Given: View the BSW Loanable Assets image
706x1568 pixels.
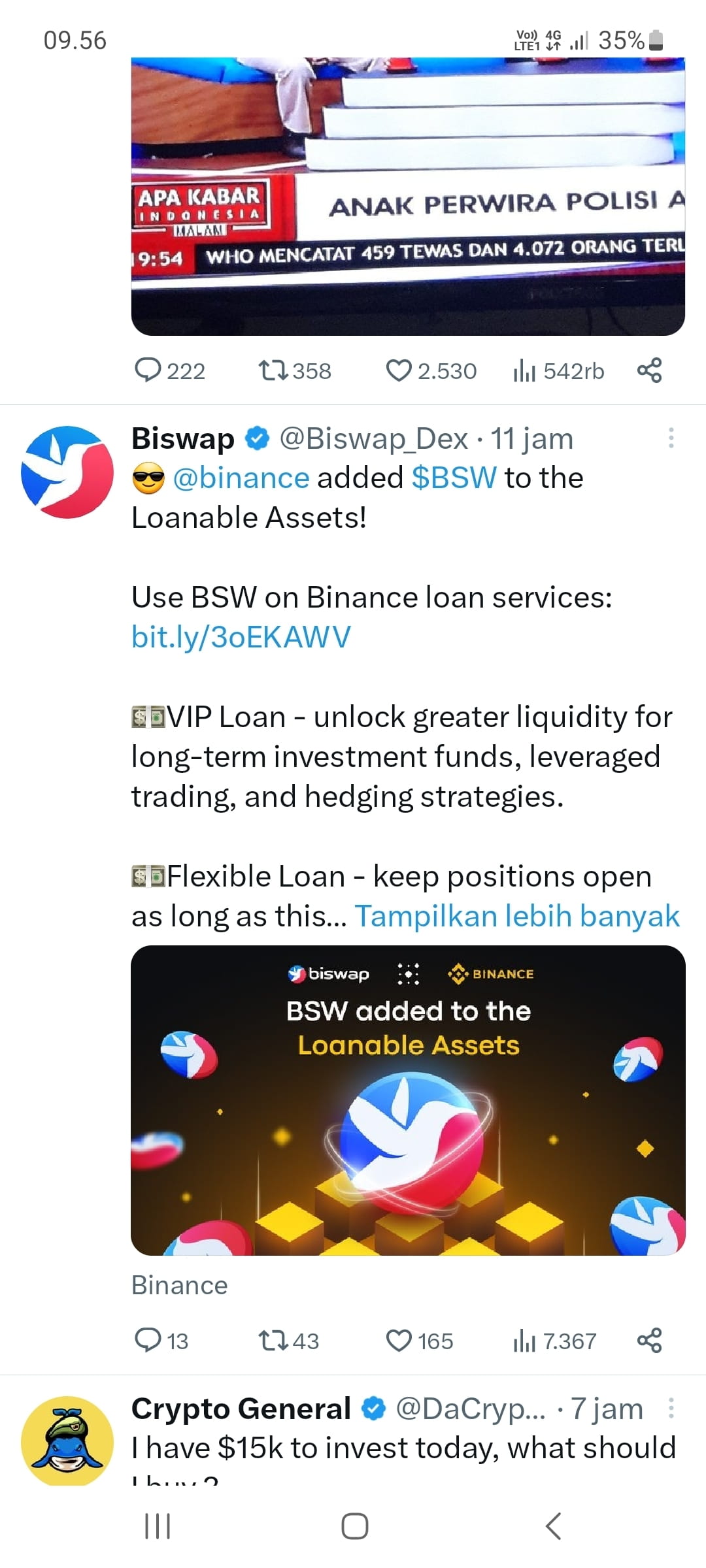Looking at the screenshot, I should 407,1104.
